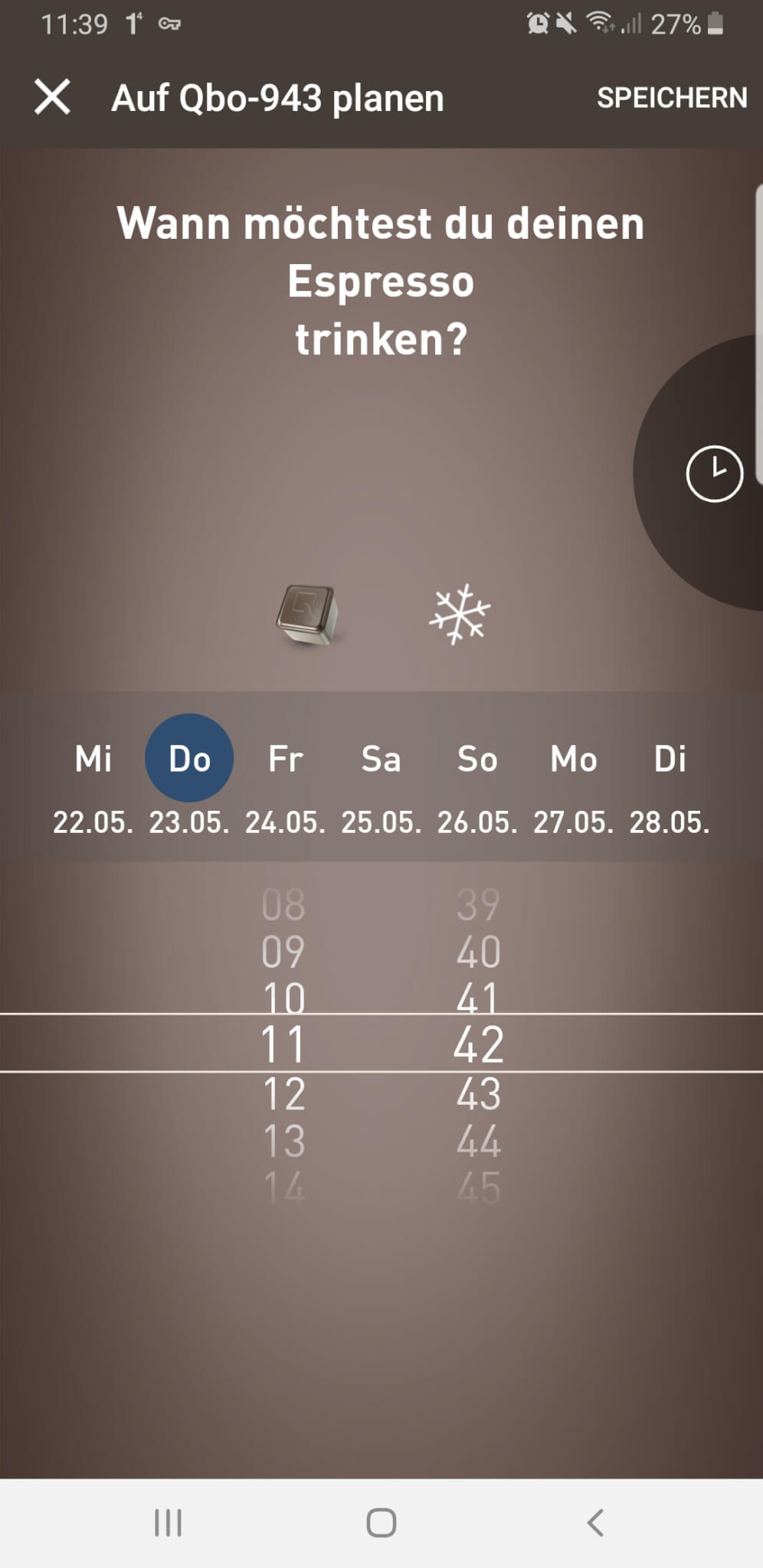Screen dimensions: 763x1568
Task: Set minutes to 40 in picker
Action: (x=479, y=952)
